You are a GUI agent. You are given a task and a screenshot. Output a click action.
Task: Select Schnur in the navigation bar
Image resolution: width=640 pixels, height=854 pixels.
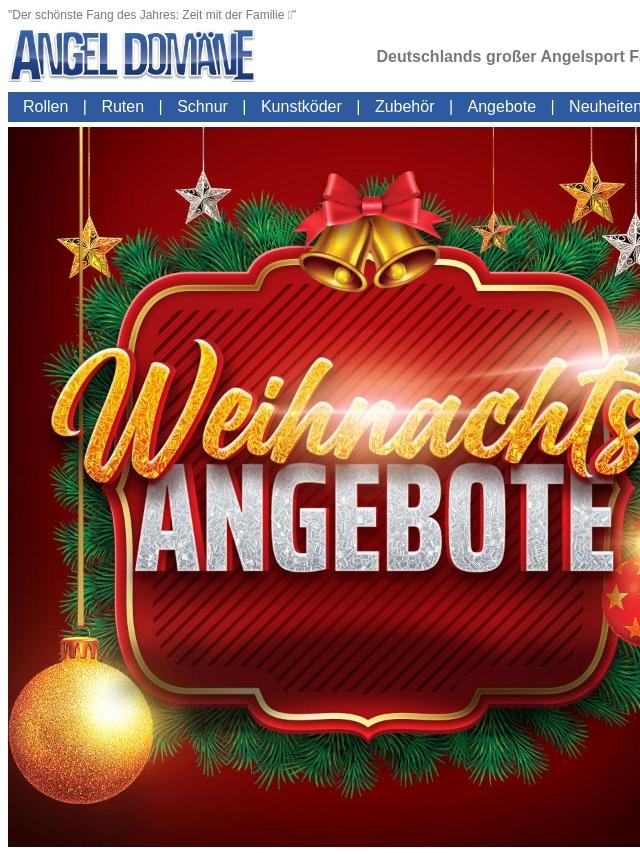click(x=202, y=107)
